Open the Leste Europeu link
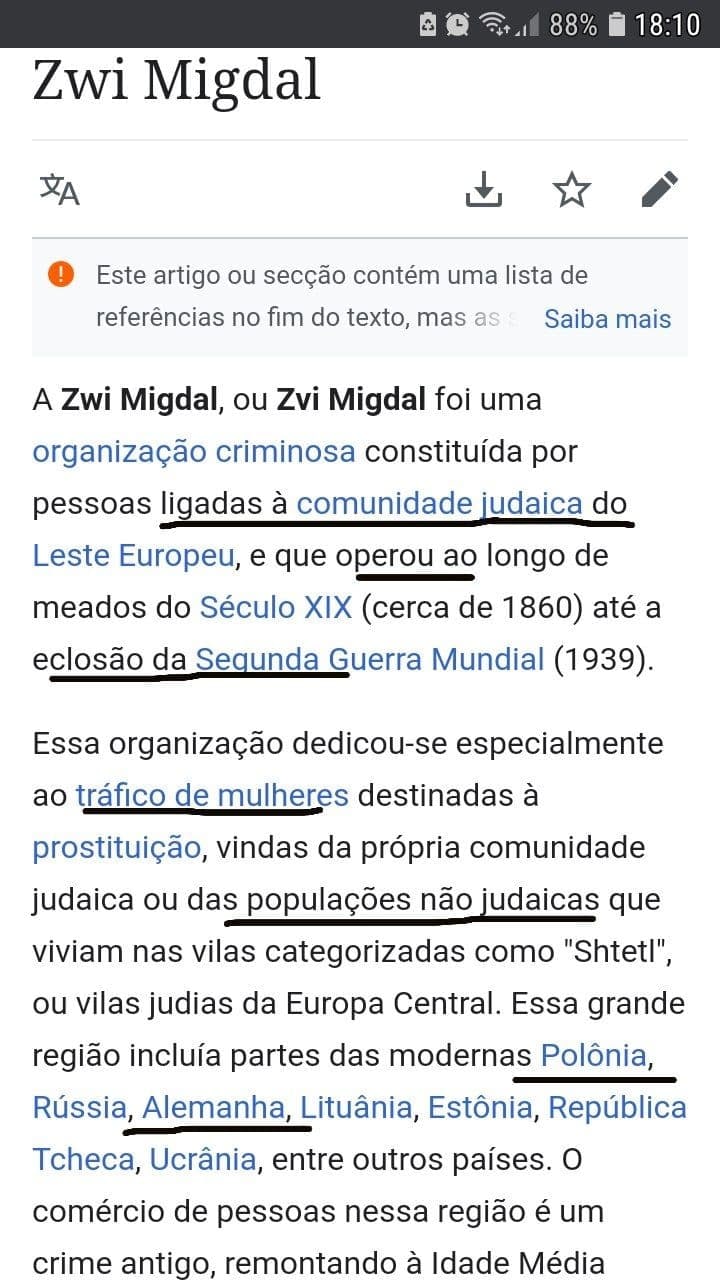This screenshot has width=720, height=1280. tap(134, 555)
